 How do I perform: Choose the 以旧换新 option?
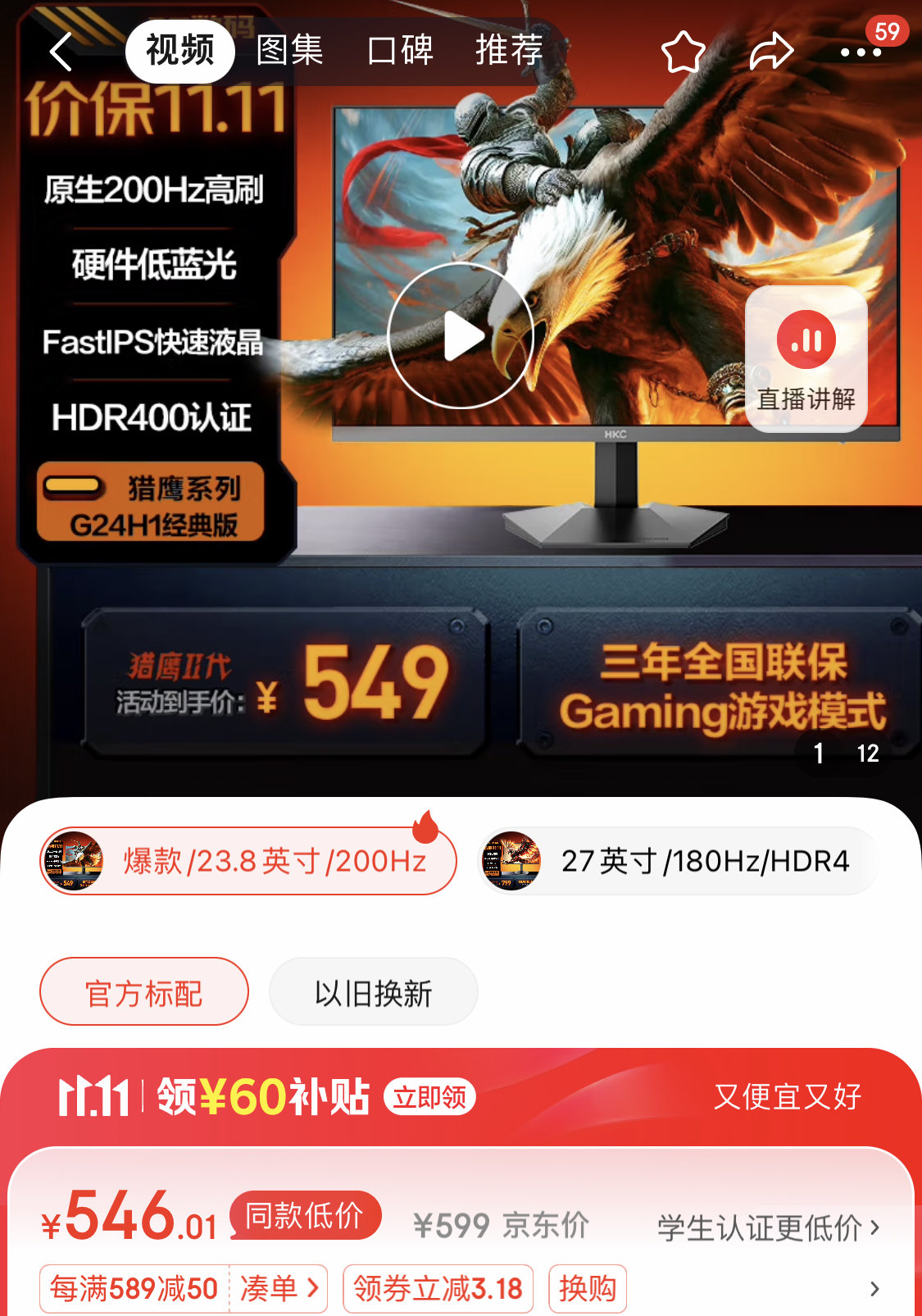point(373,993)
